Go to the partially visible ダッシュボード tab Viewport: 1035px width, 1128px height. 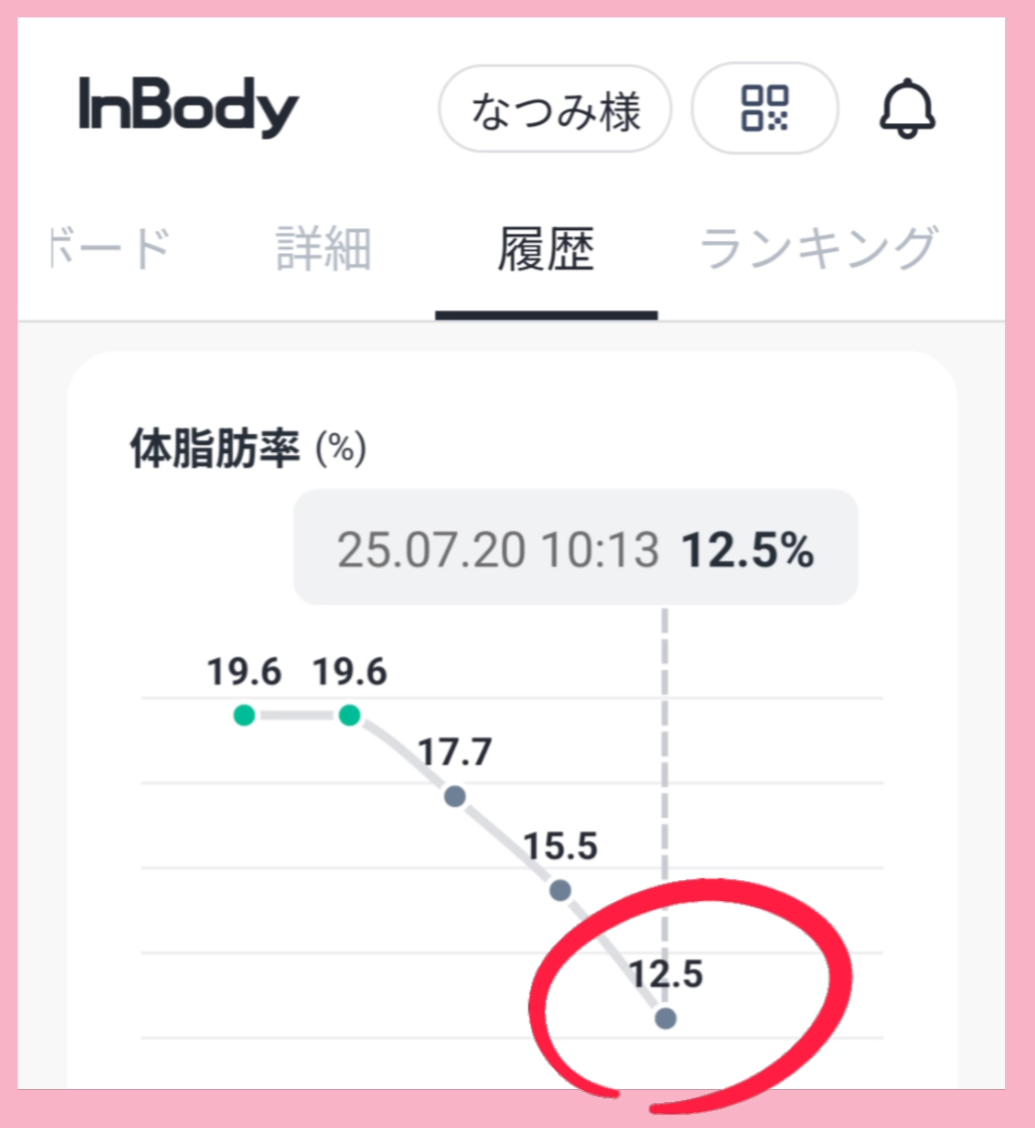108,249
